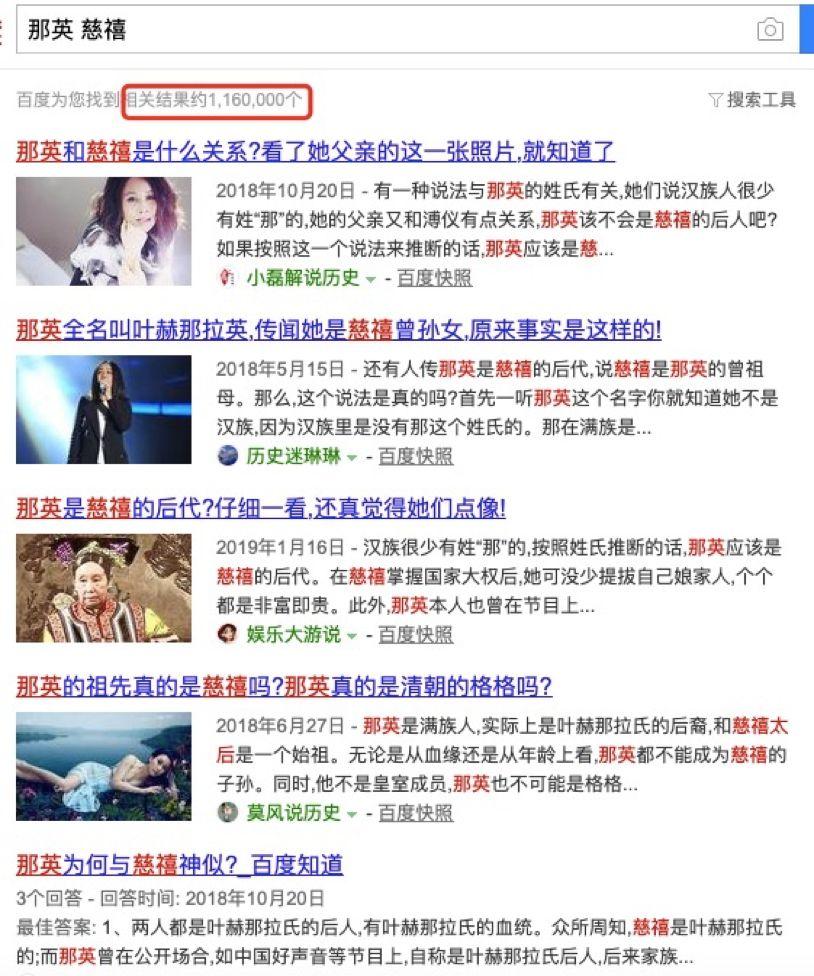Open 搜索工具 filter options
The width and height of the screenshot is (814, 976).
tap(752, 99)
